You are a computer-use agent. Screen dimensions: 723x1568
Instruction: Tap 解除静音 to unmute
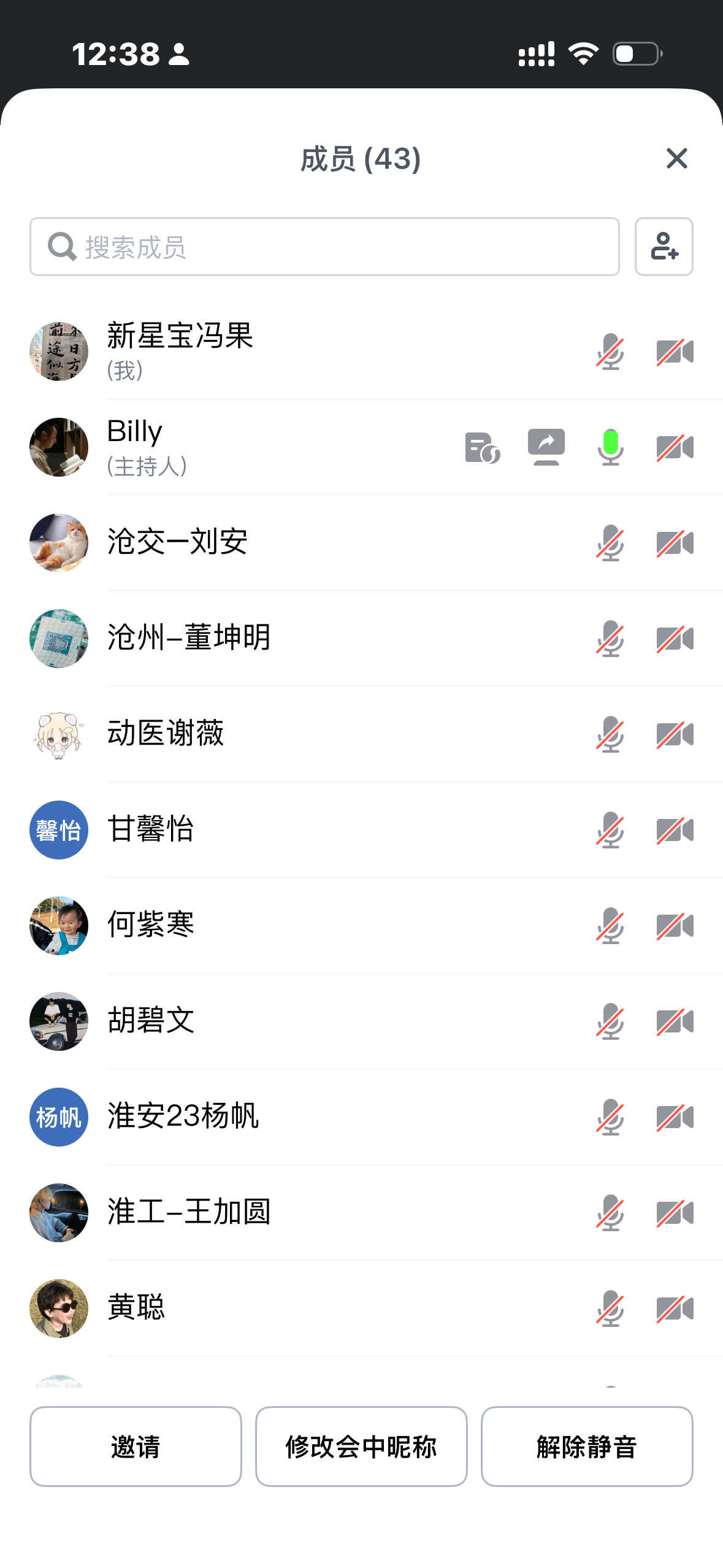click(x=587, y=1446)
